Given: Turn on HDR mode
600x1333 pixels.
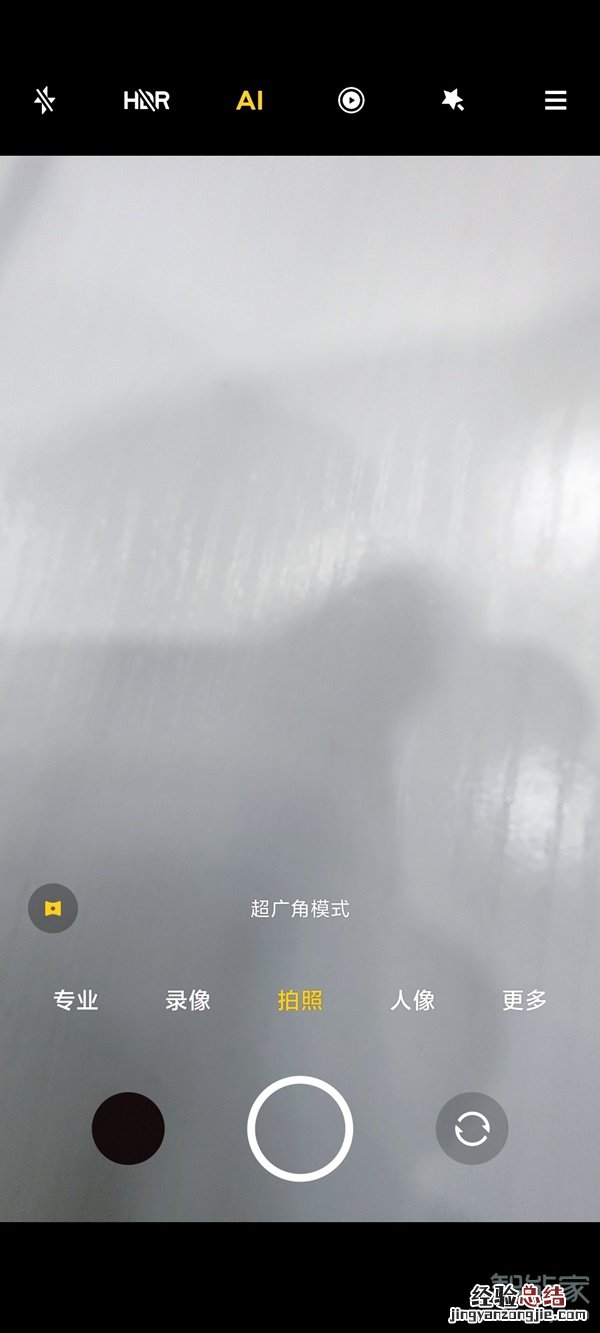Looking at the screenshot, I should click(146, 100).
